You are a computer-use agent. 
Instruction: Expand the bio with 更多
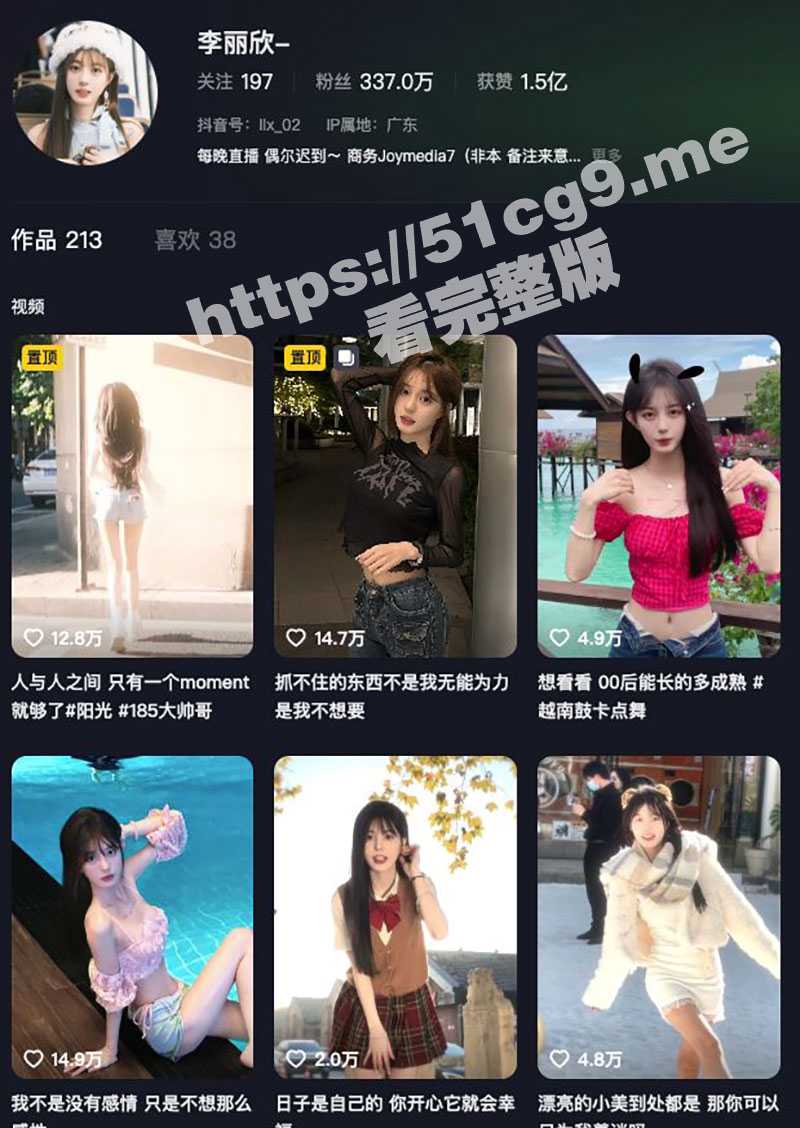(606, 155)
